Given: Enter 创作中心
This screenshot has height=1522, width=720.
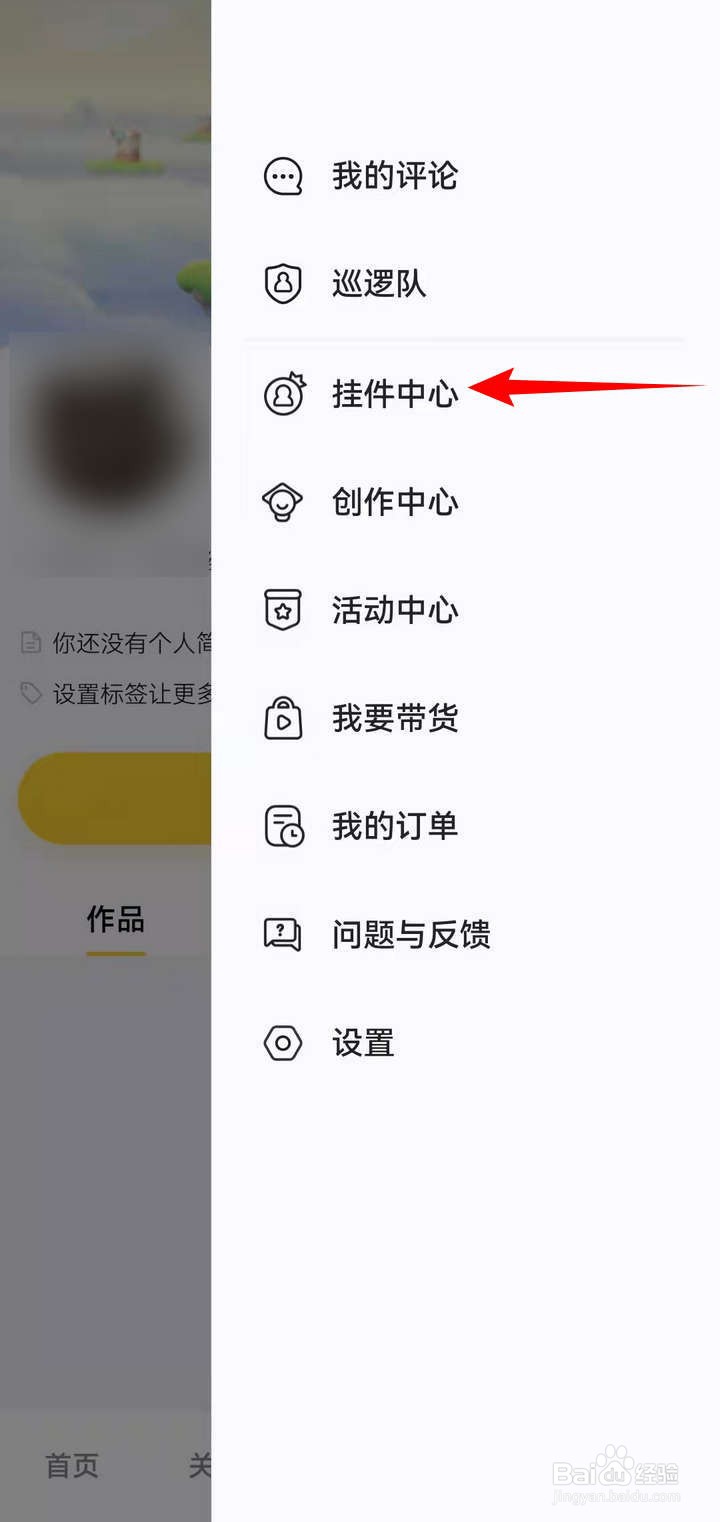Looking at the screenshot, I should 394,502.
